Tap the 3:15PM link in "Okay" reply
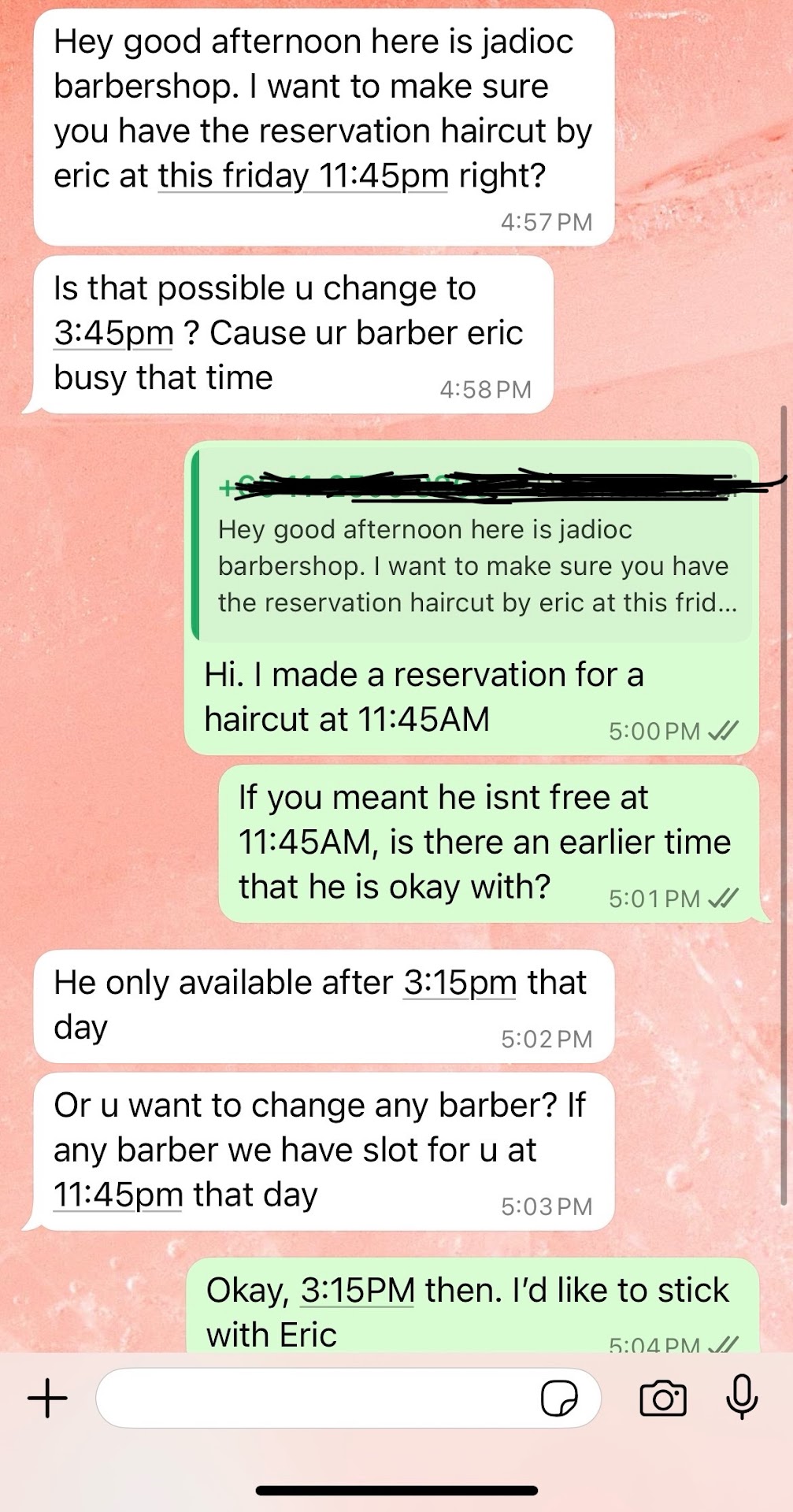The image size is (793, 1512). 358,1291
